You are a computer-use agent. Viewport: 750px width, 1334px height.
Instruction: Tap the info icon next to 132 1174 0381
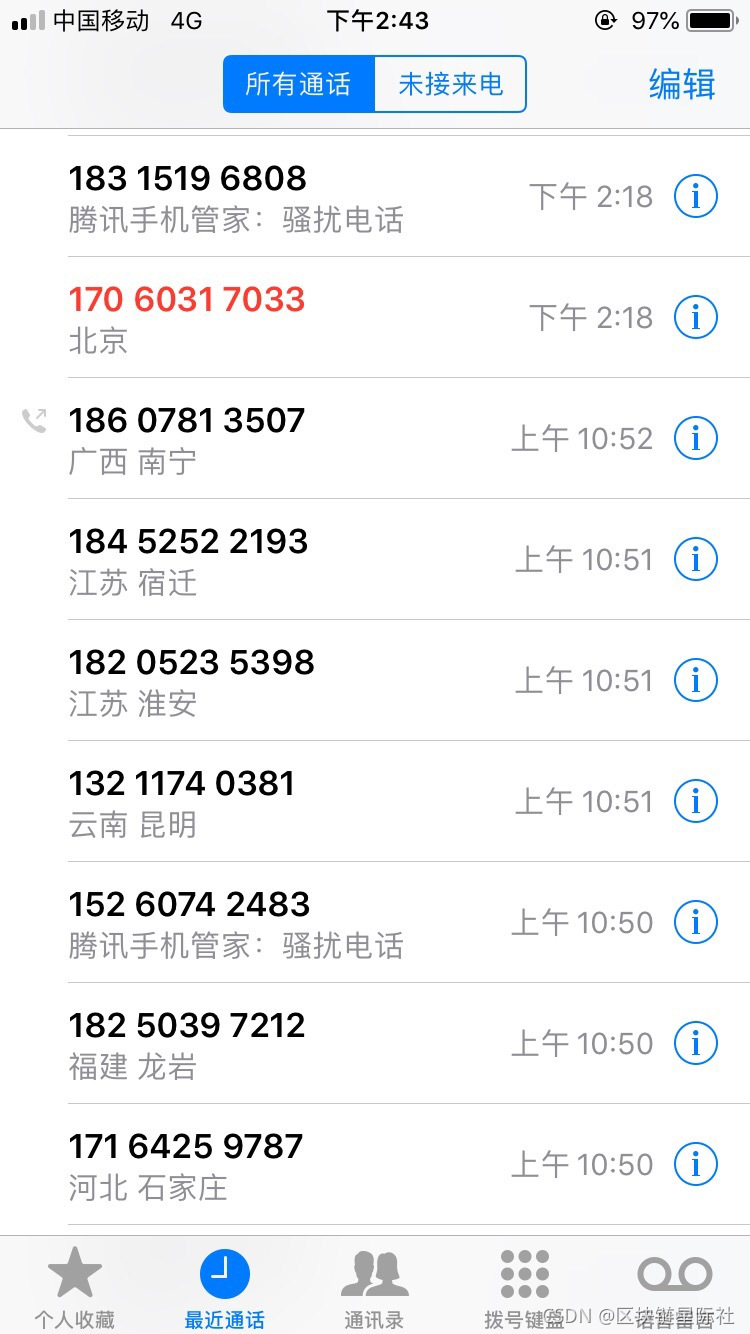[x=695, y=800]
